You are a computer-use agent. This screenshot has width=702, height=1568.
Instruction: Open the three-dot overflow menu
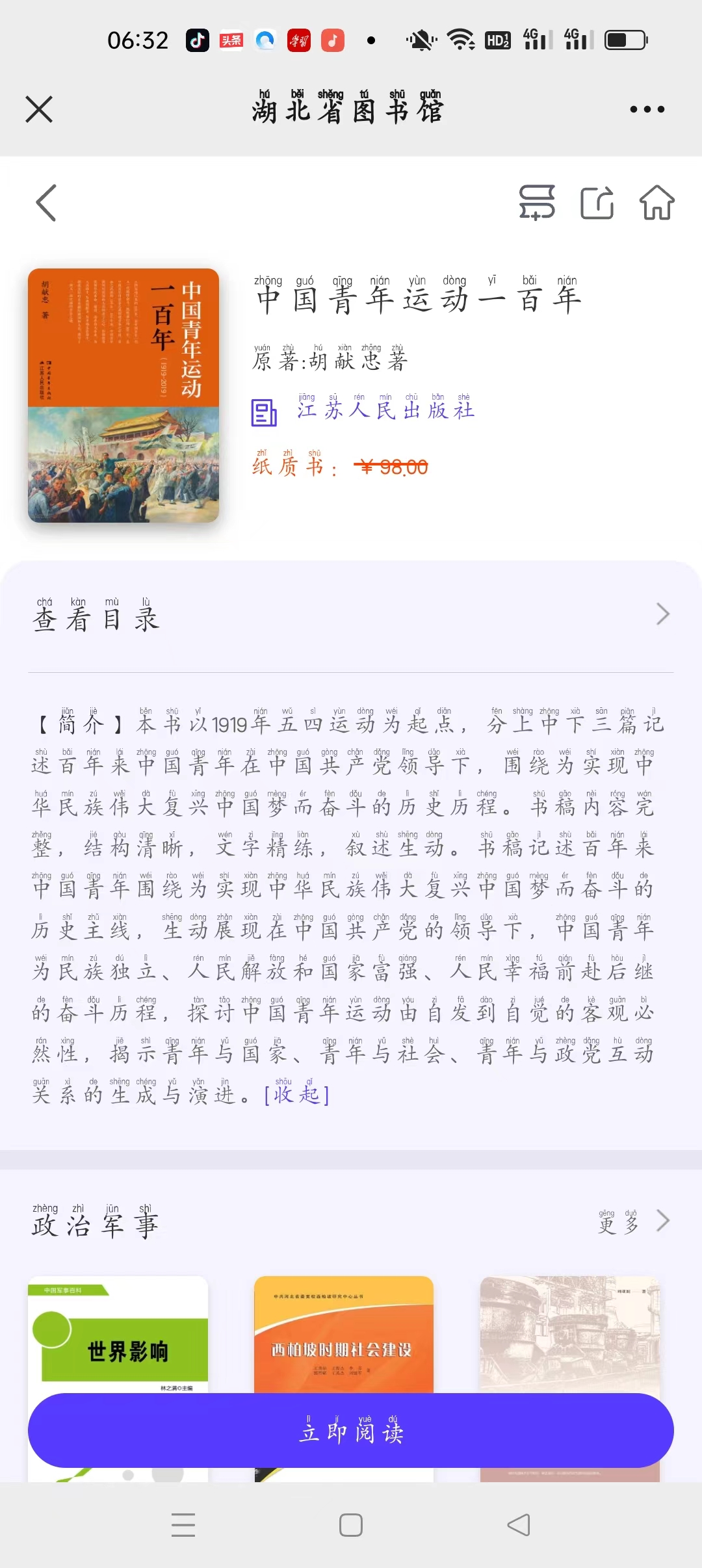(647, 109)
